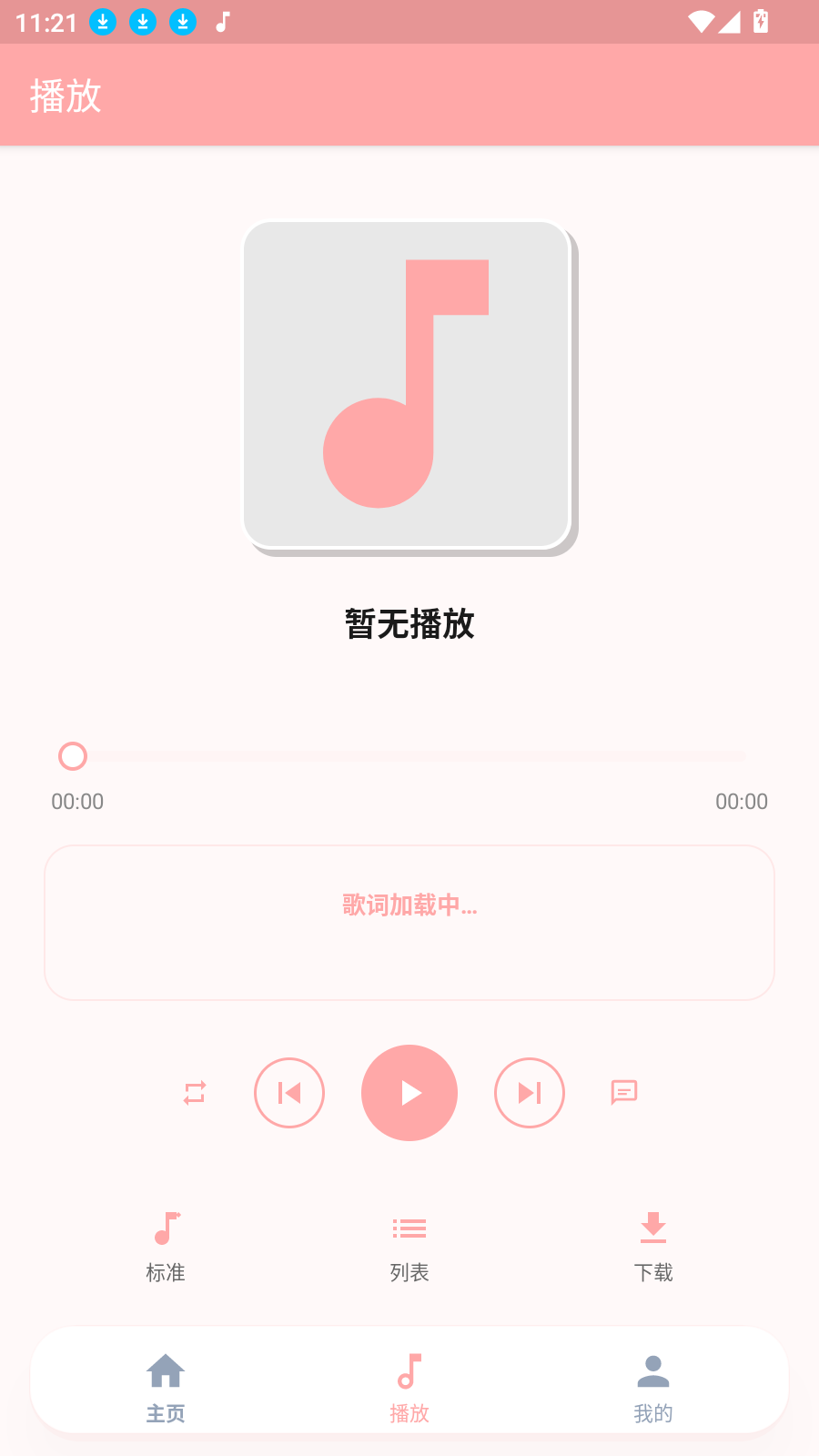The width and height of the screenshot is (819, 1456).
Task: Tap the 歌词加载中 lyrics text
Action: click(x=409, y=905)
